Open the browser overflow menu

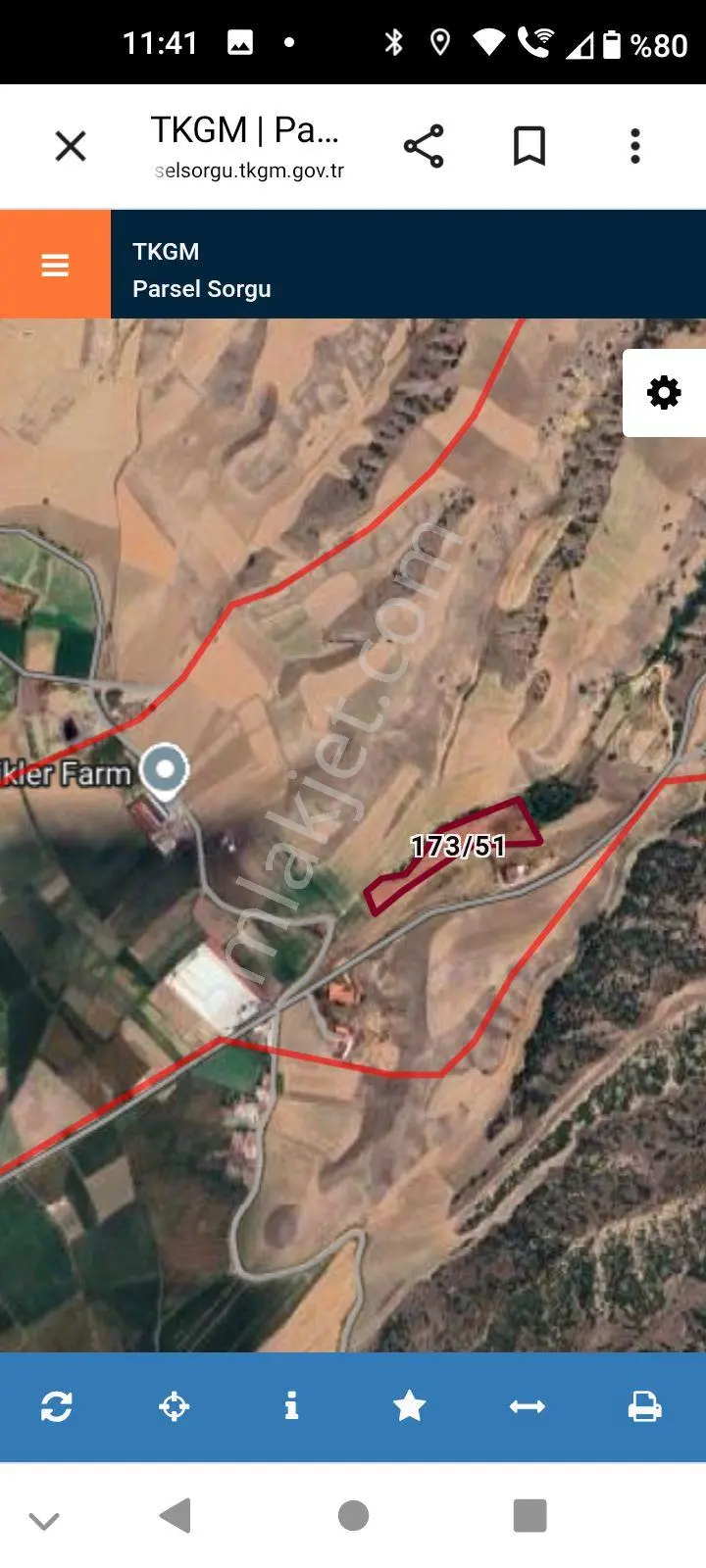635,147
